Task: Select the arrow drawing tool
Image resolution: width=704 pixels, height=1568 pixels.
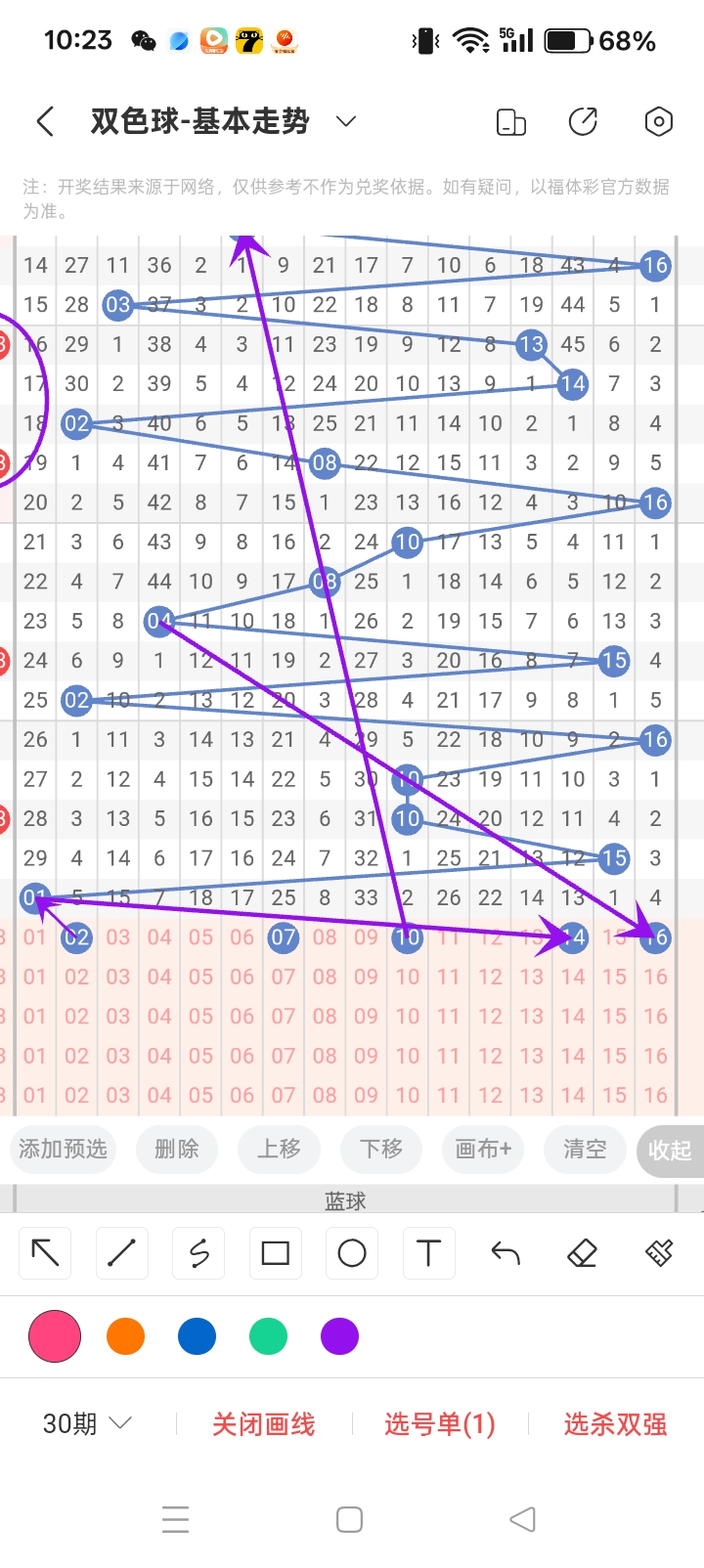Action: [x=45, y=1253]
